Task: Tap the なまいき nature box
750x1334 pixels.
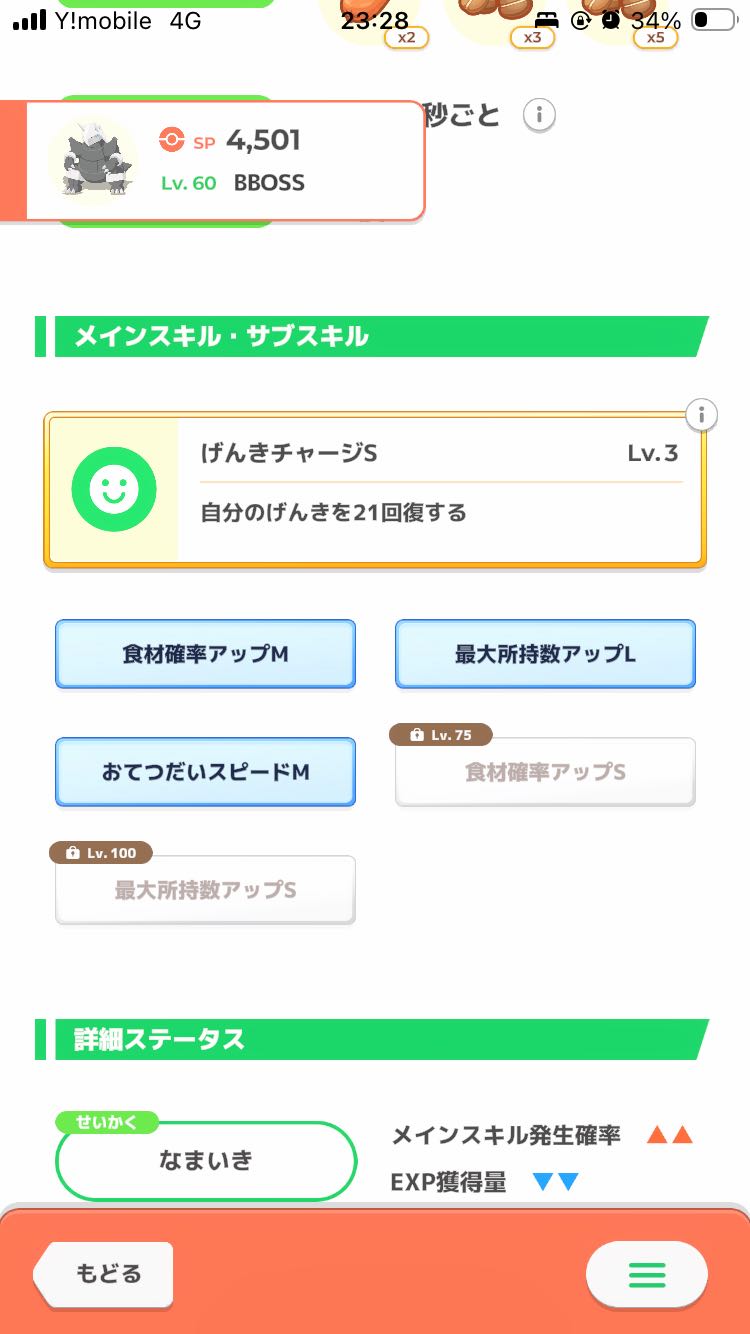Action: pyautogui.click(x=206, y=1161)
